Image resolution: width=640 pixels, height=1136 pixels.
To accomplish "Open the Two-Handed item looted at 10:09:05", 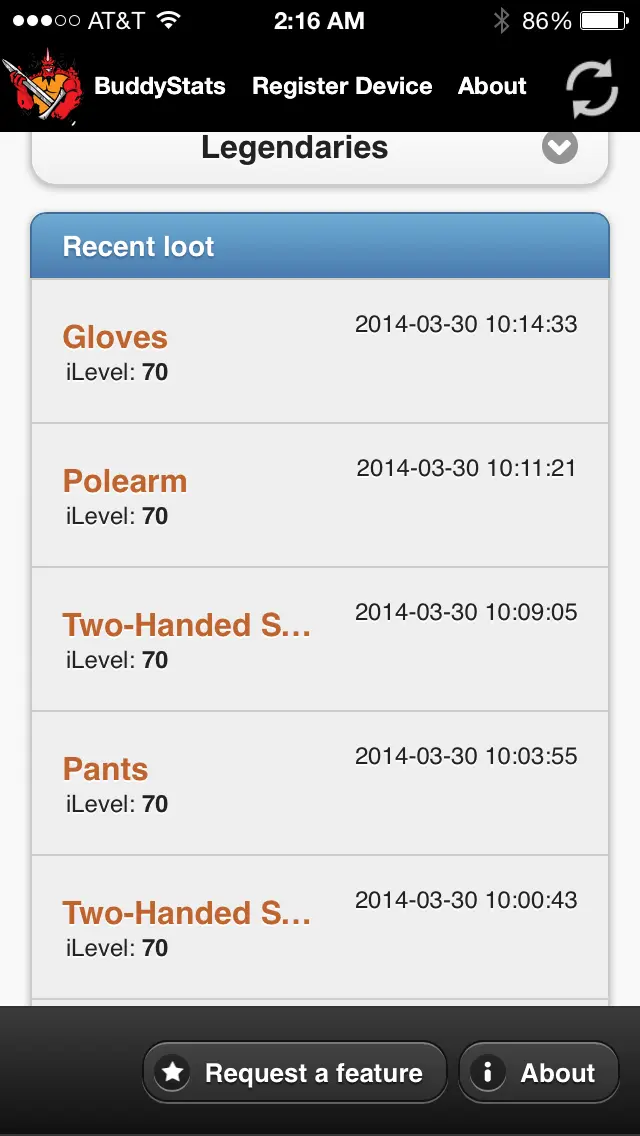I will point(320,639).
